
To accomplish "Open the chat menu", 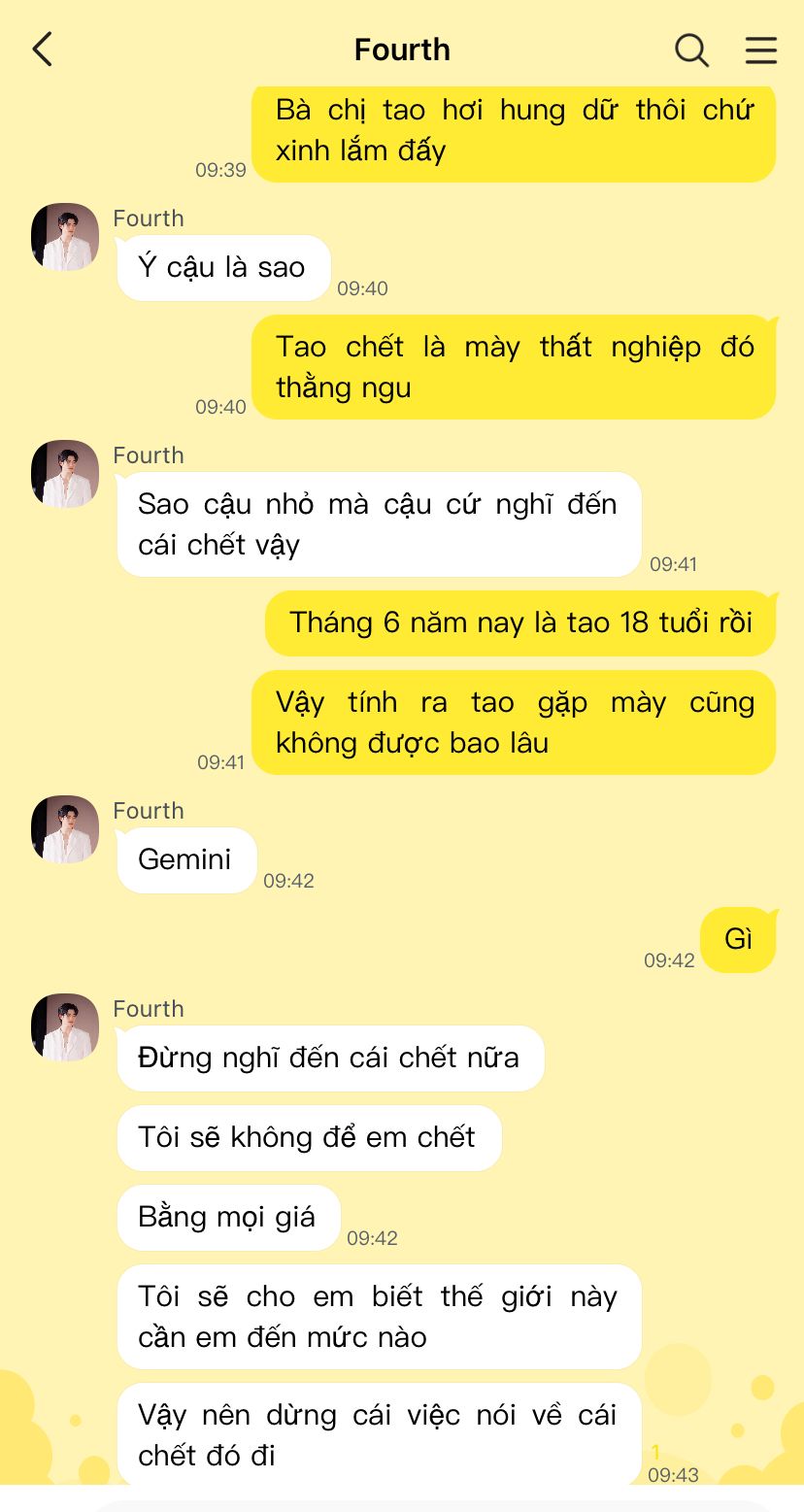I will point(760,50).
